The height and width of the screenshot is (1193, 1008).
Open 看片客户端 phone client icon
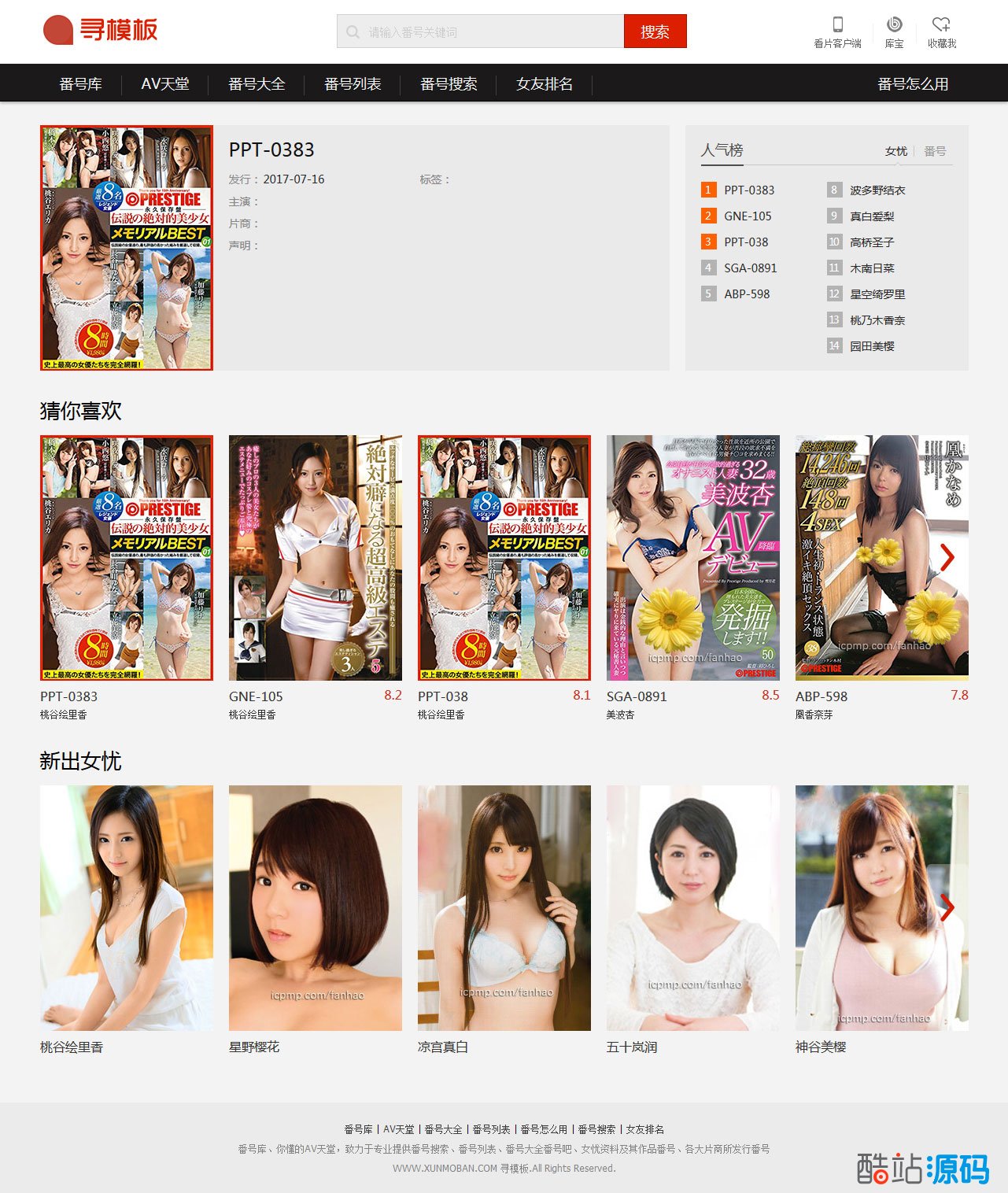[x=837, y=31]
